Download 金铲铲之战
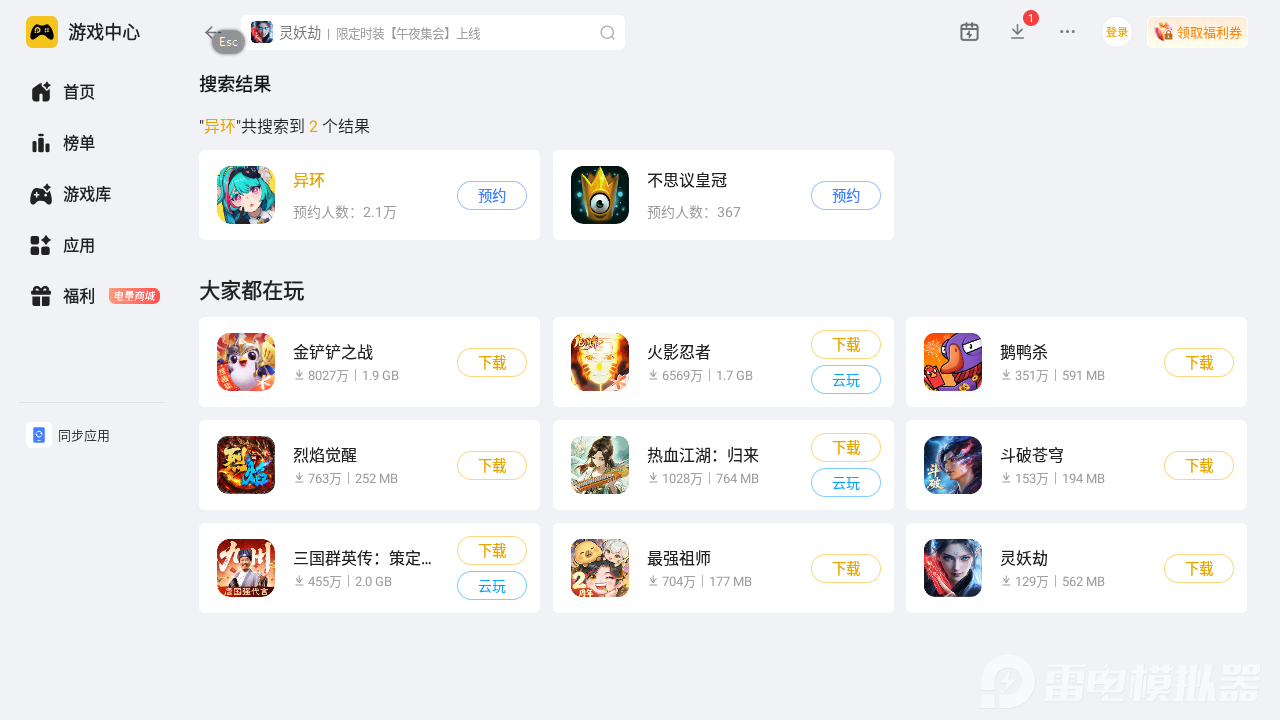This screenshot has height=720, width=1280. [x=492, y=362]
